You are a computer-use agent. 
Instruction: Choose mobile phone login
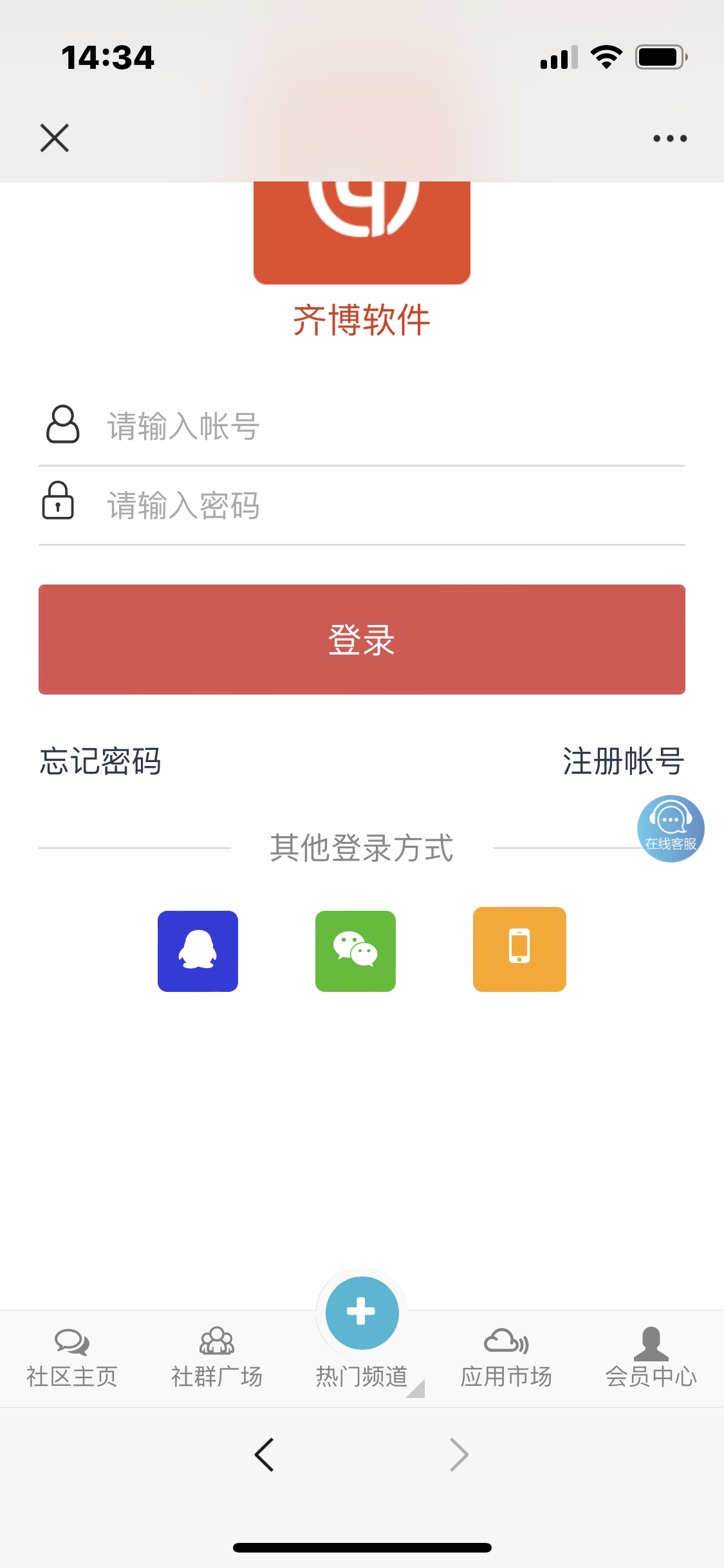519,949
